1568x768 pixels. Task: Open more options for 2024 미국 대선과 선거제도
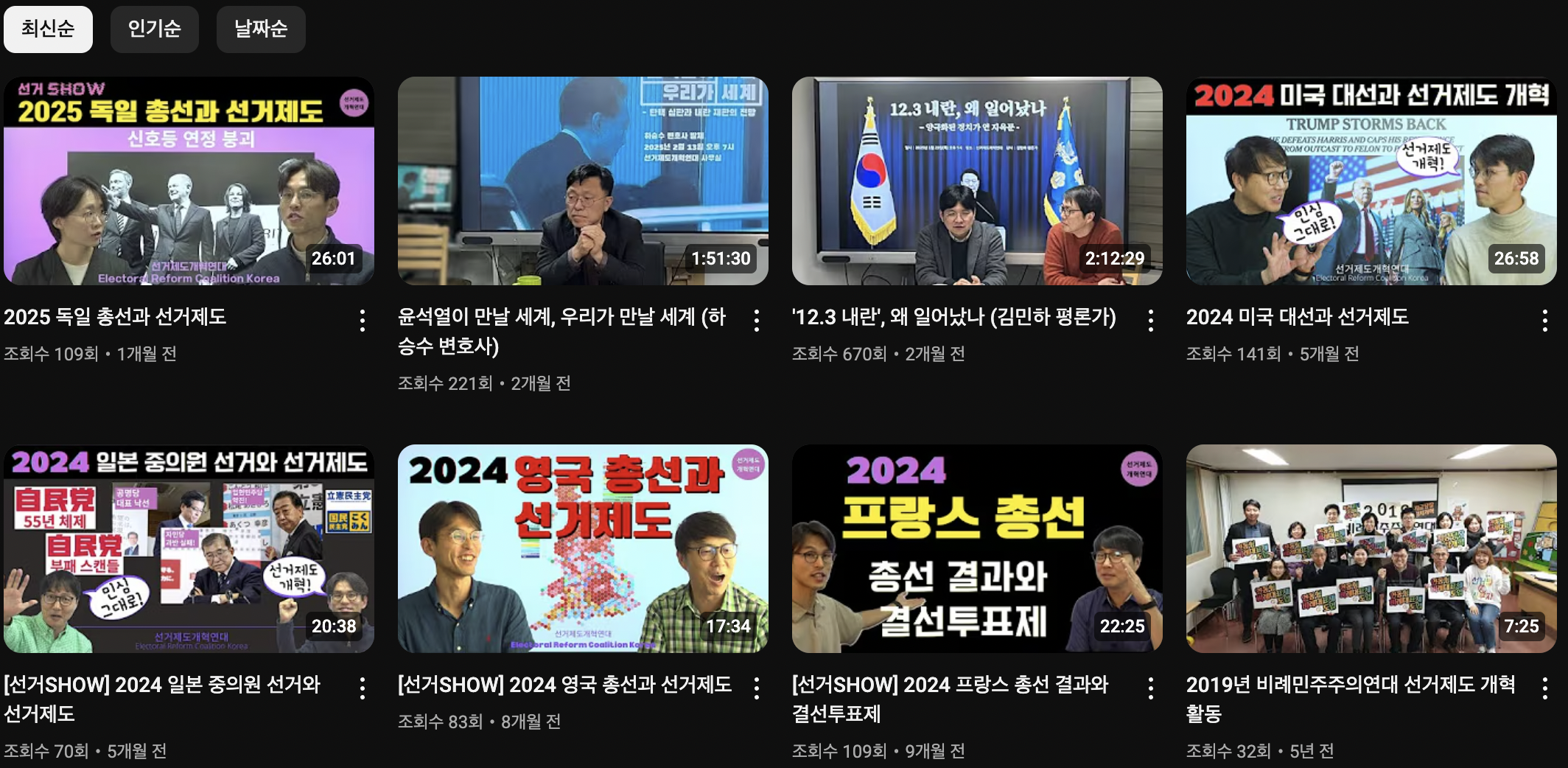1545,320
